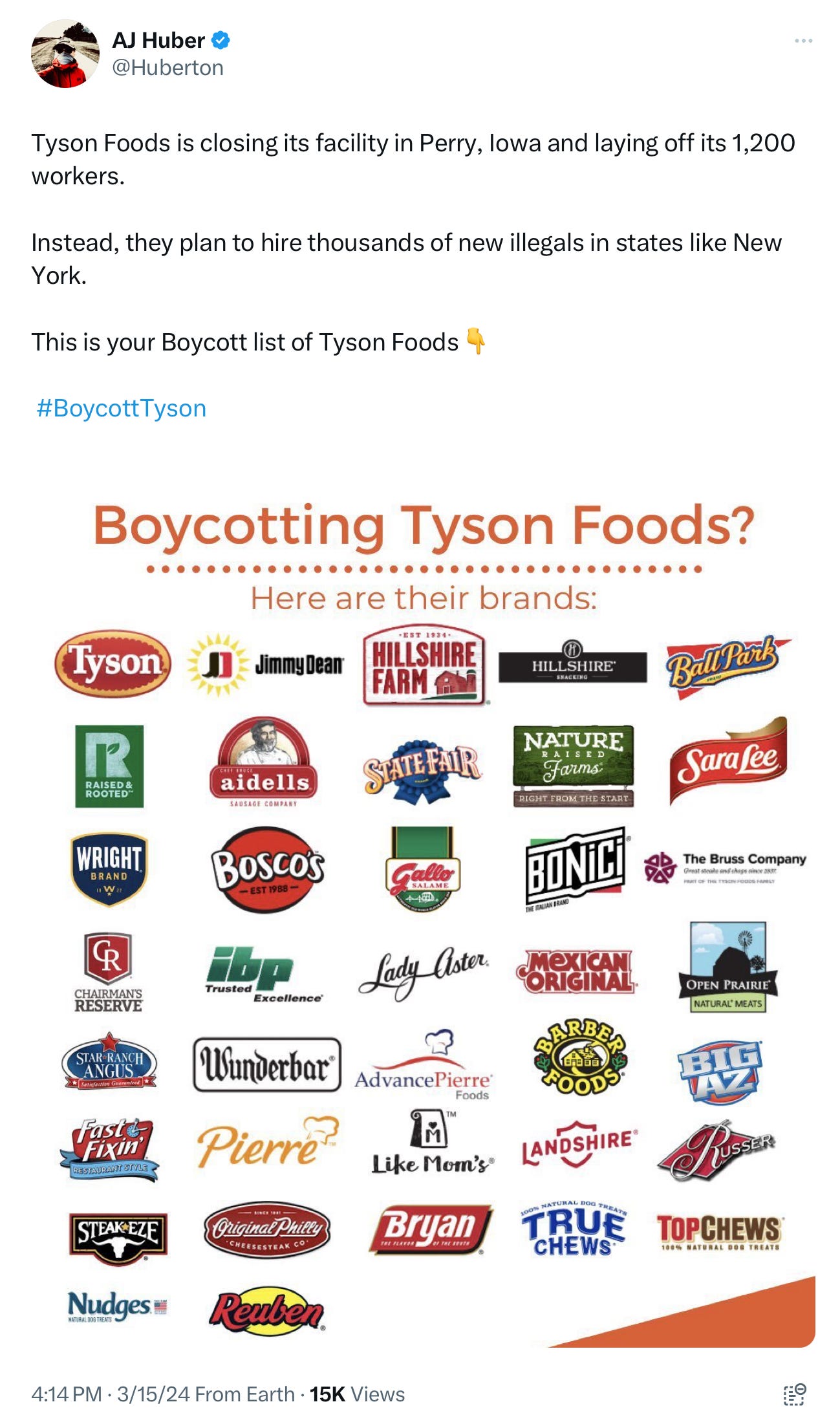The height and width of the screenshot is (1424, 840).
Task: Open the tweet's three-dot overflow menu
Action: (x=803, y=41)
